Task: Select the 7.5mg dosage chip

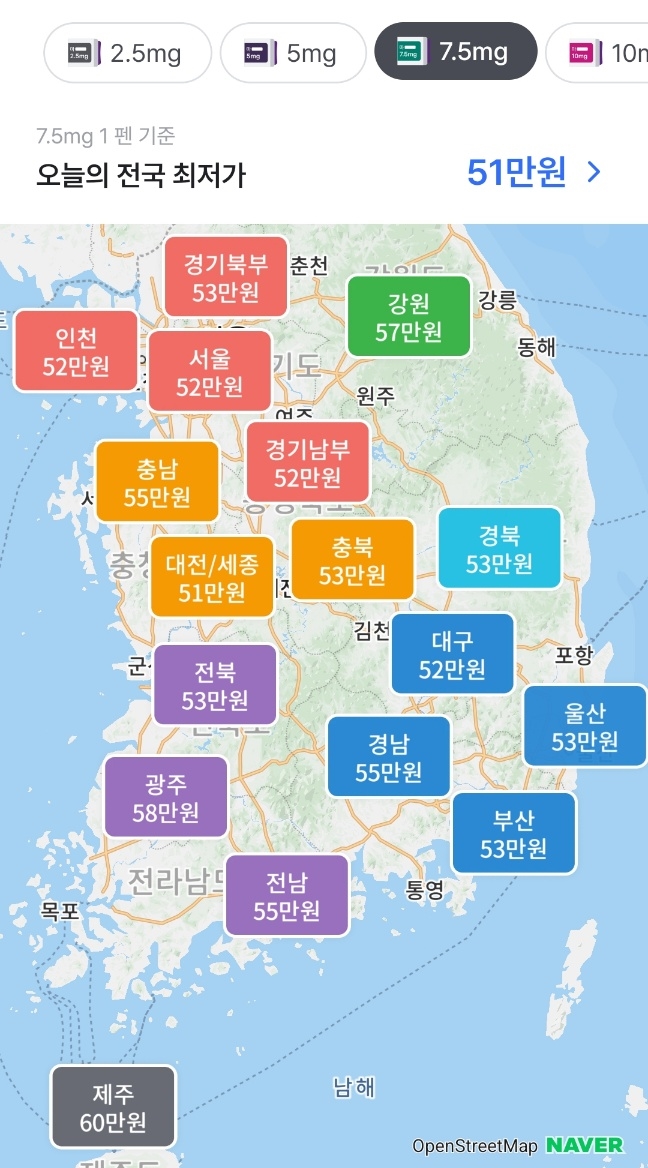Action: point(456,51)
